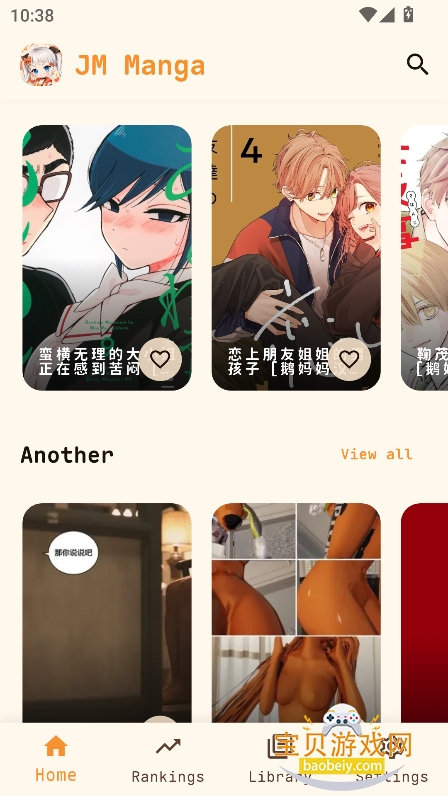Open the manga card 恋上朋友姐姐的孩子
Image resolution: width=448 pixels, height=796 pixels.
(x=296, y=258)
